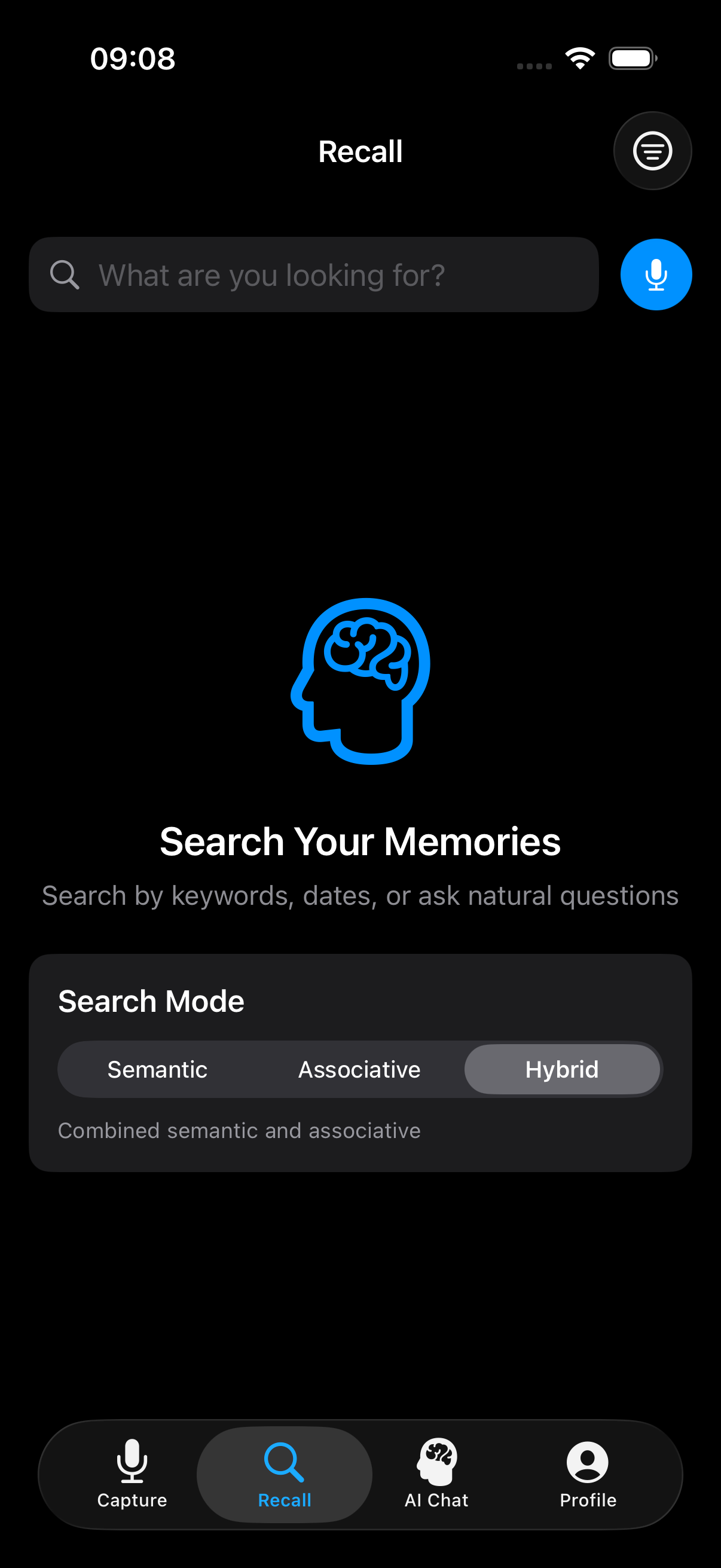Switch to the Capture tab

pos(132,1474)
